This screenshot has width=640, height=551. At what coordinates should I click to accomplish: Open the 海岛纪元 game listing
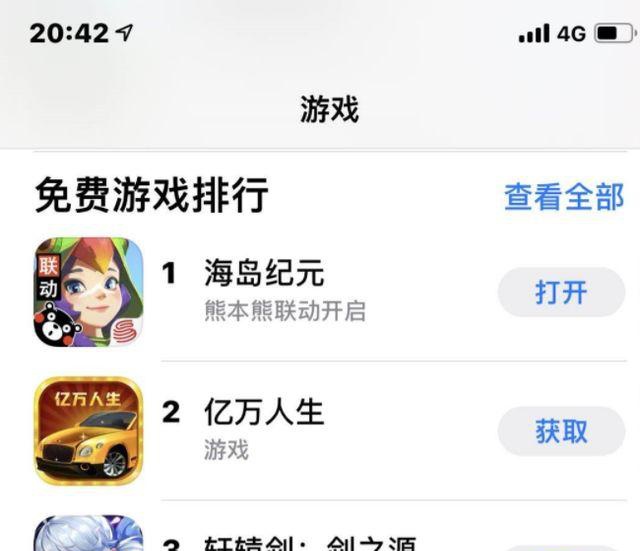pyautogui.click(x=264, y=273)
